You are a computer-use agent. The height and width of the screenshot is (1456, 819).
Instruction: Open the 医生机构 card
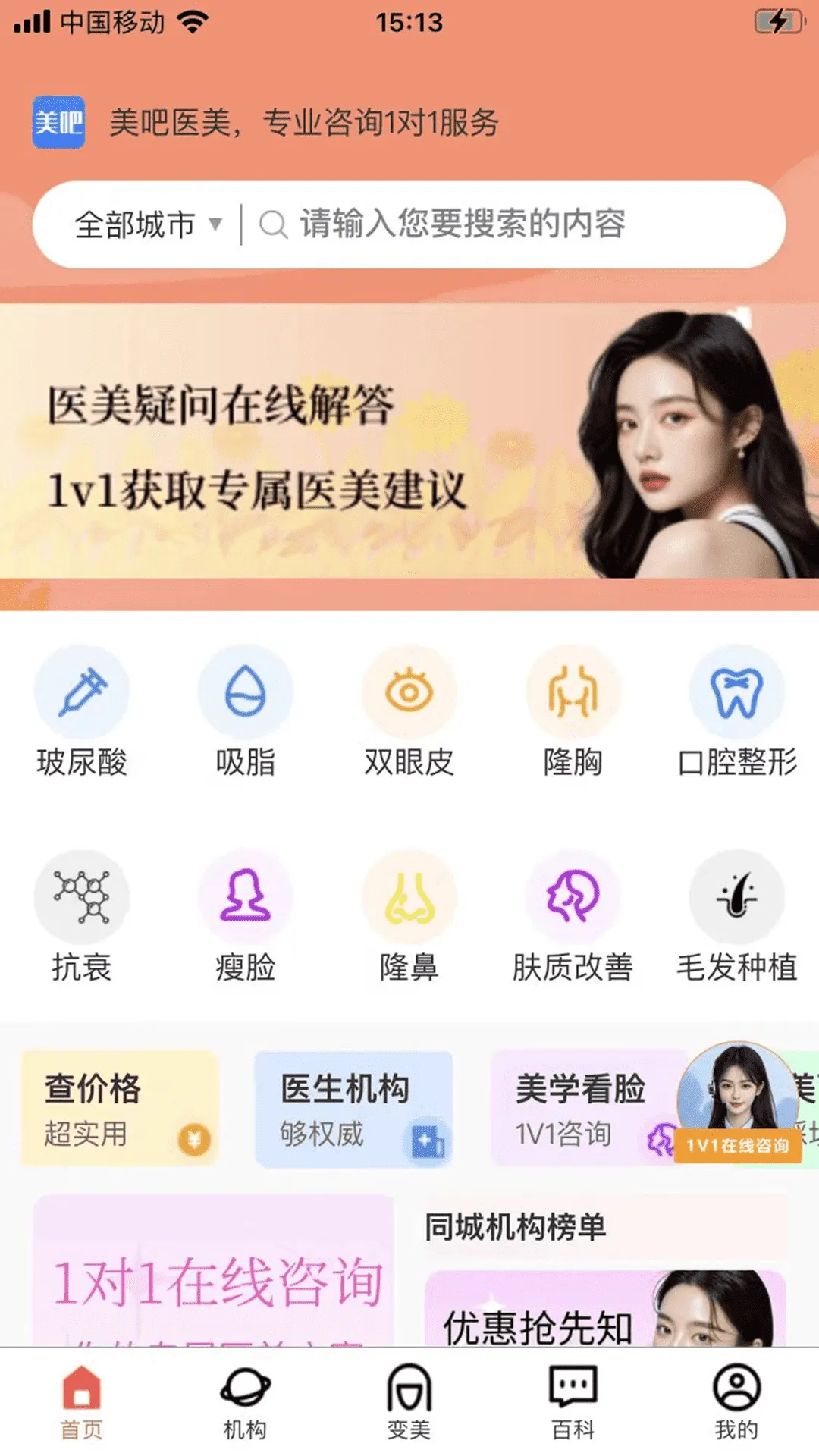tap(353, 1109)
